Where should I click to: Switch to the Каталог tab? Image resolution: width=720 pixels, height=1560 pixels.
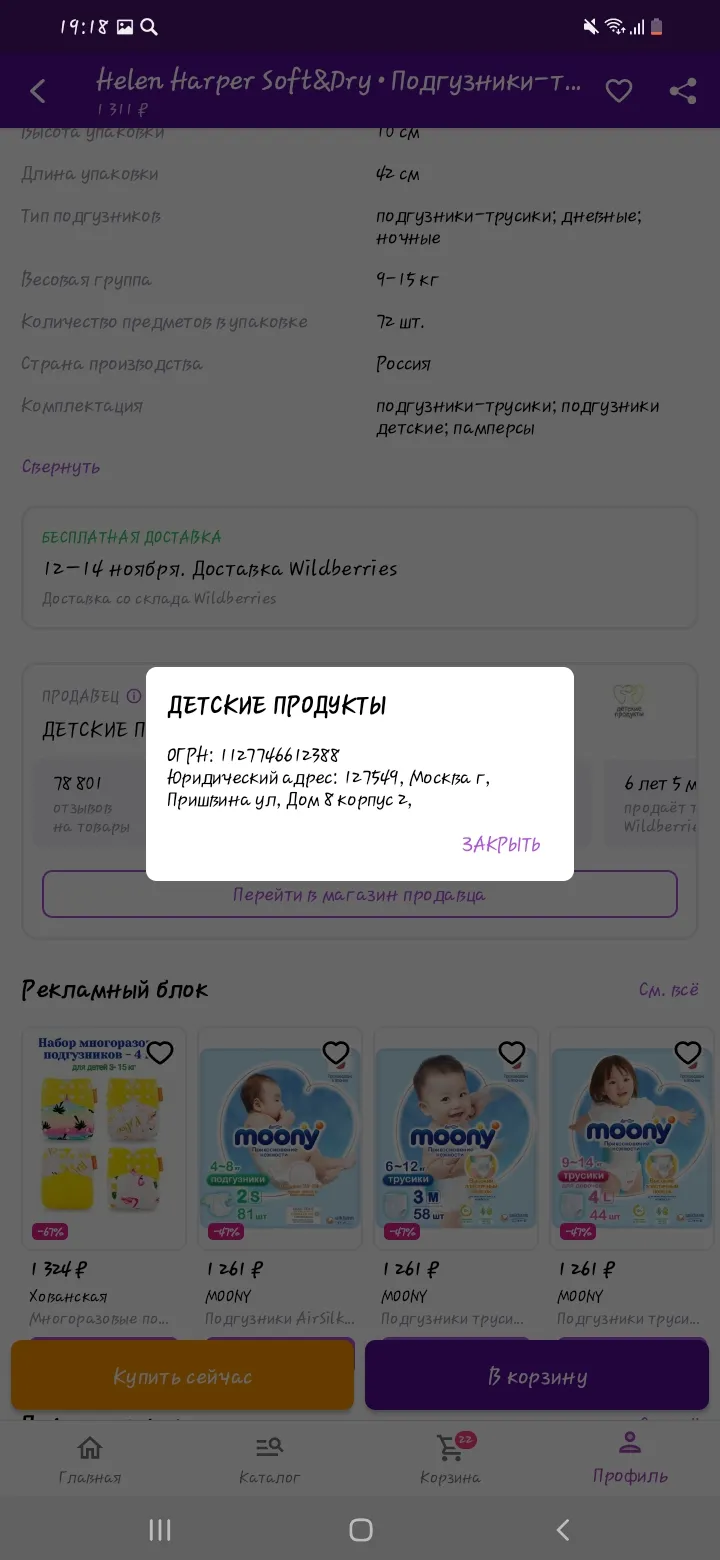coord(270,1460)
